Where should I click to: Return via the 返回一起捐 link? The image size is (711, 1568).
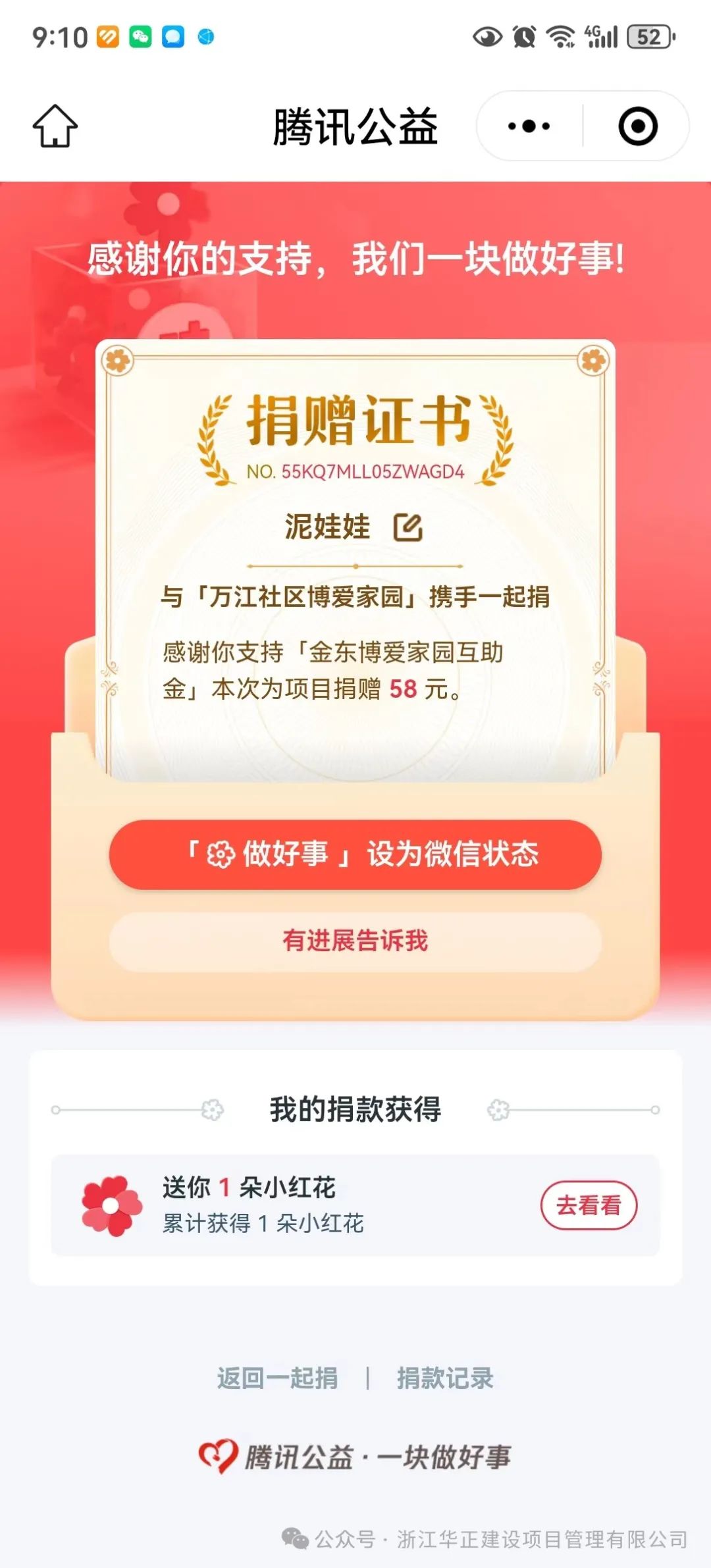(278, 1378)
